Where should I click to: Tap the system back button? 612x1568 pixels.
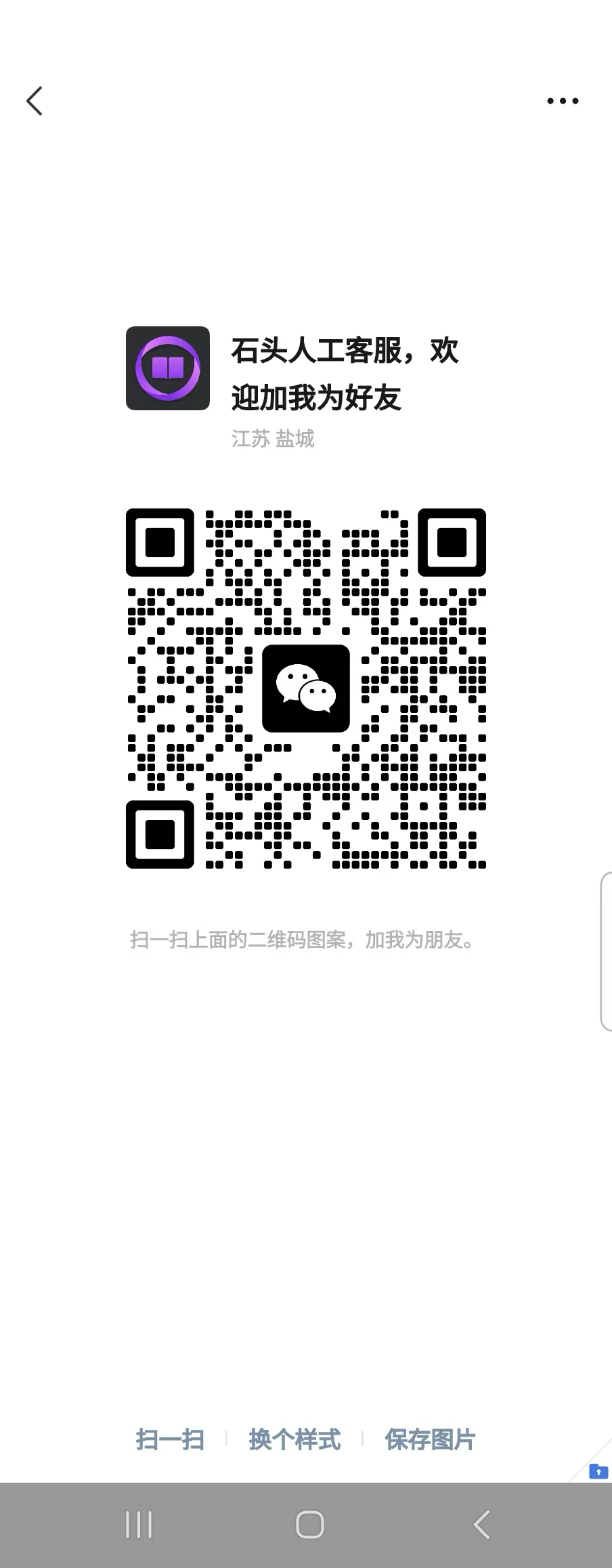(481, 1525)
